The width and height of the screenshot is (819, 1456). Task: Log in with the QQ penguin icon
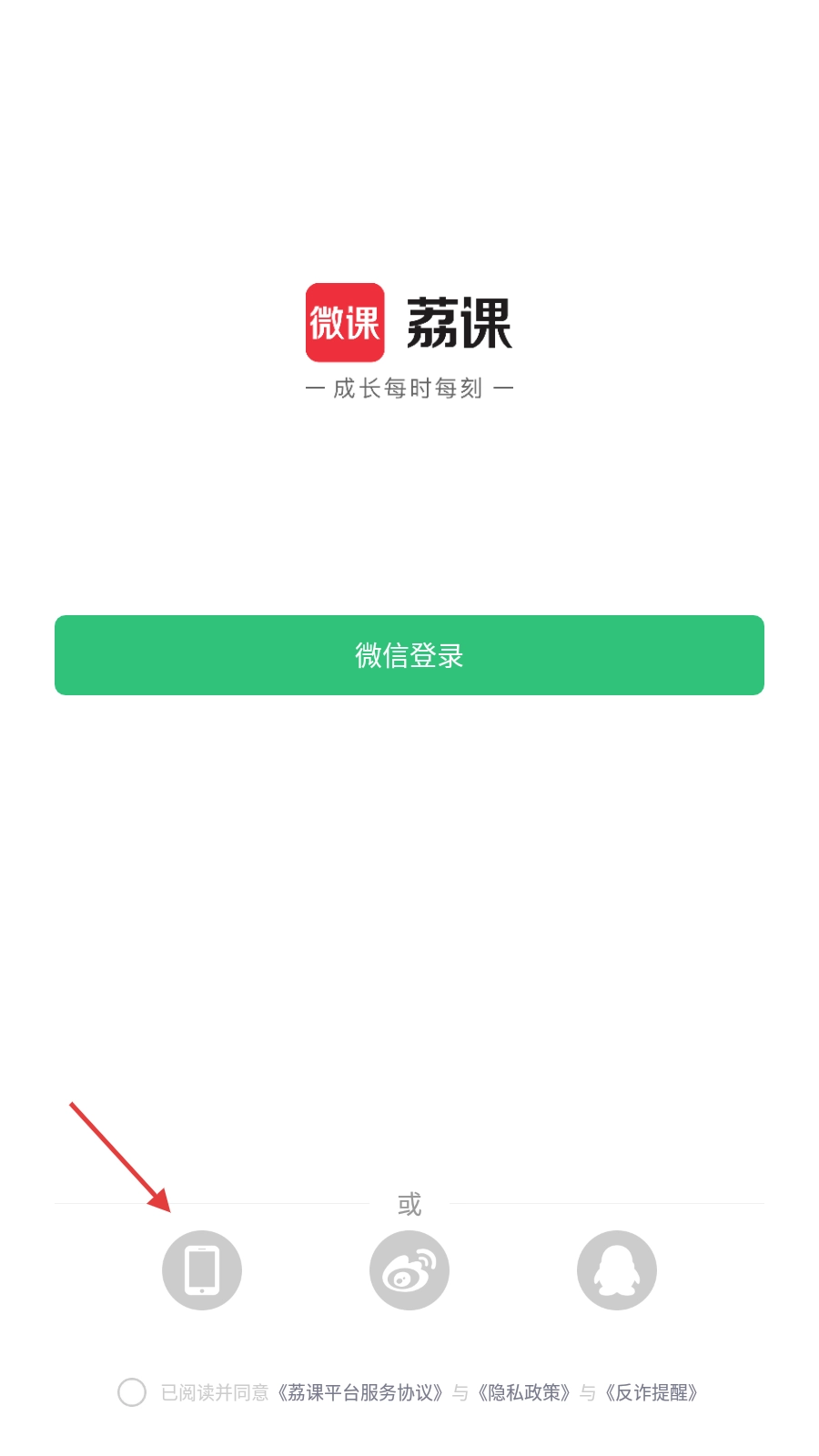pos(617,1270)
